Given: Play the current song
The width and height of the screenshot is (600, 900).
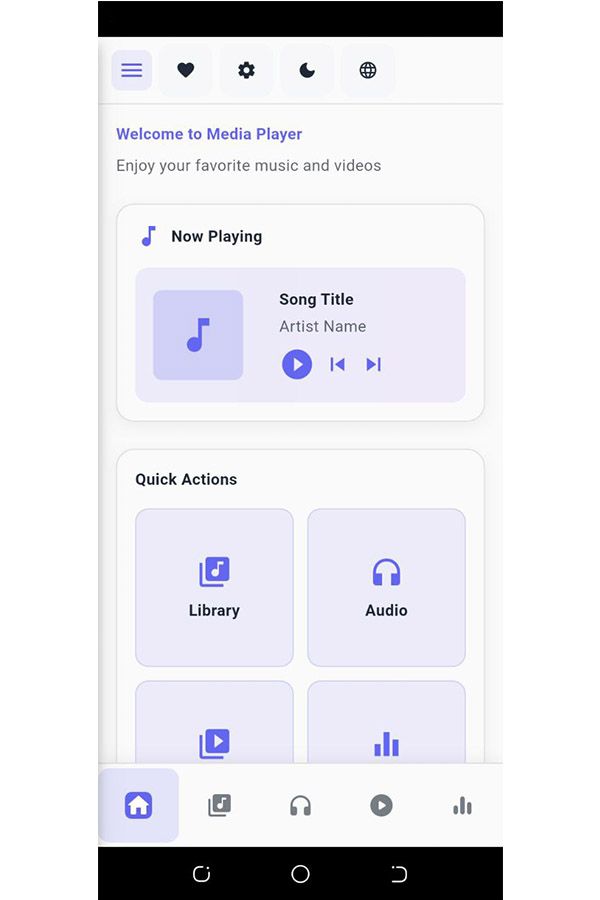Looking at the screenshot, I should pyautogui.click(x=297, y=364).
